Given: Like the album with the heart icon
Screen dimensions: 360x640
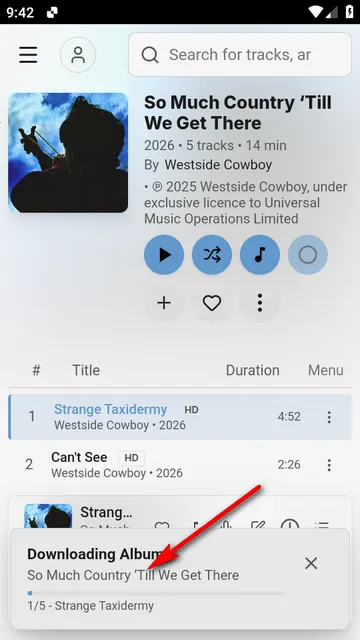Looking at the screenshot, I should point(212,303).
